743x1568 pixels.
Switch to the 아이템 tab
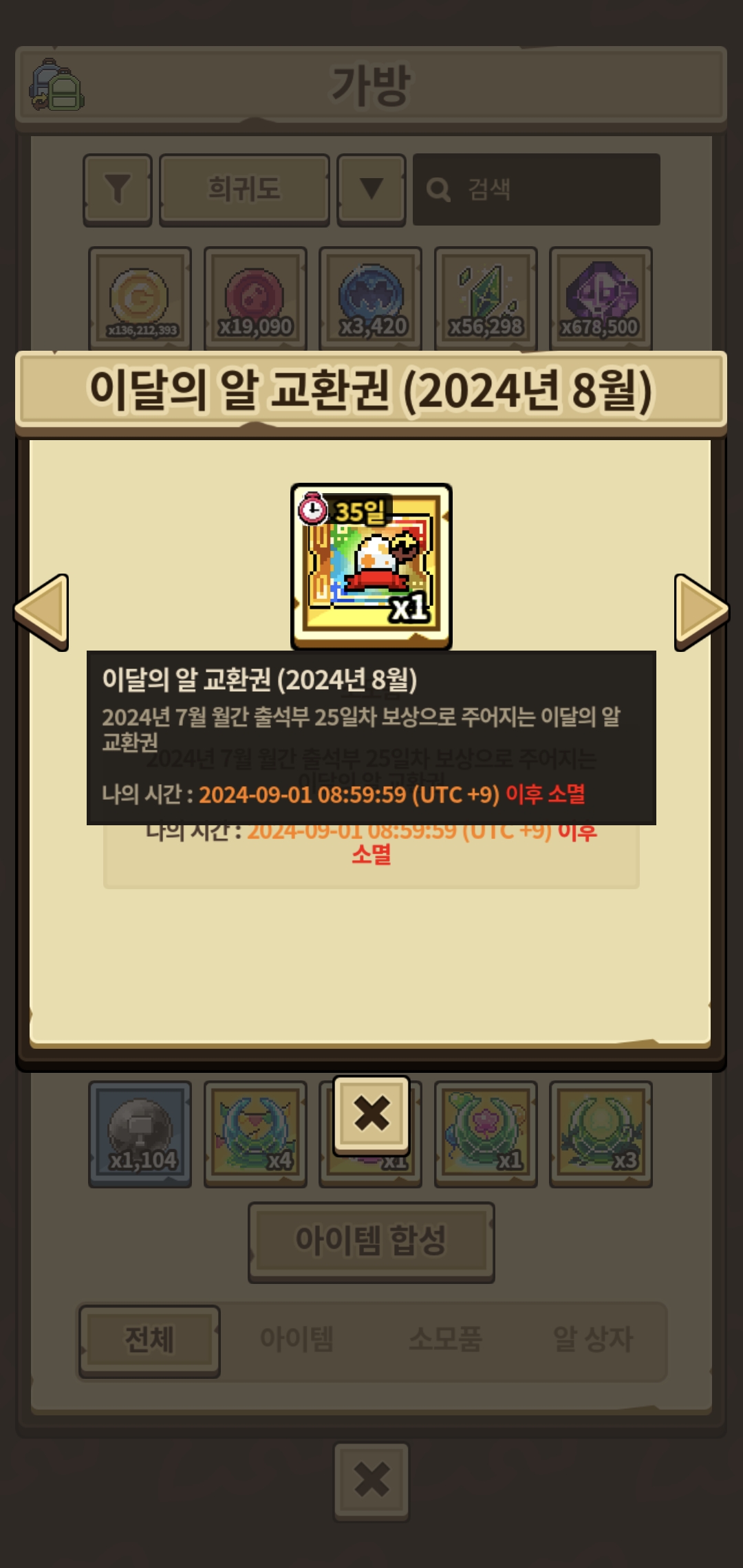pyautogui.click(x=297, y=1340)
